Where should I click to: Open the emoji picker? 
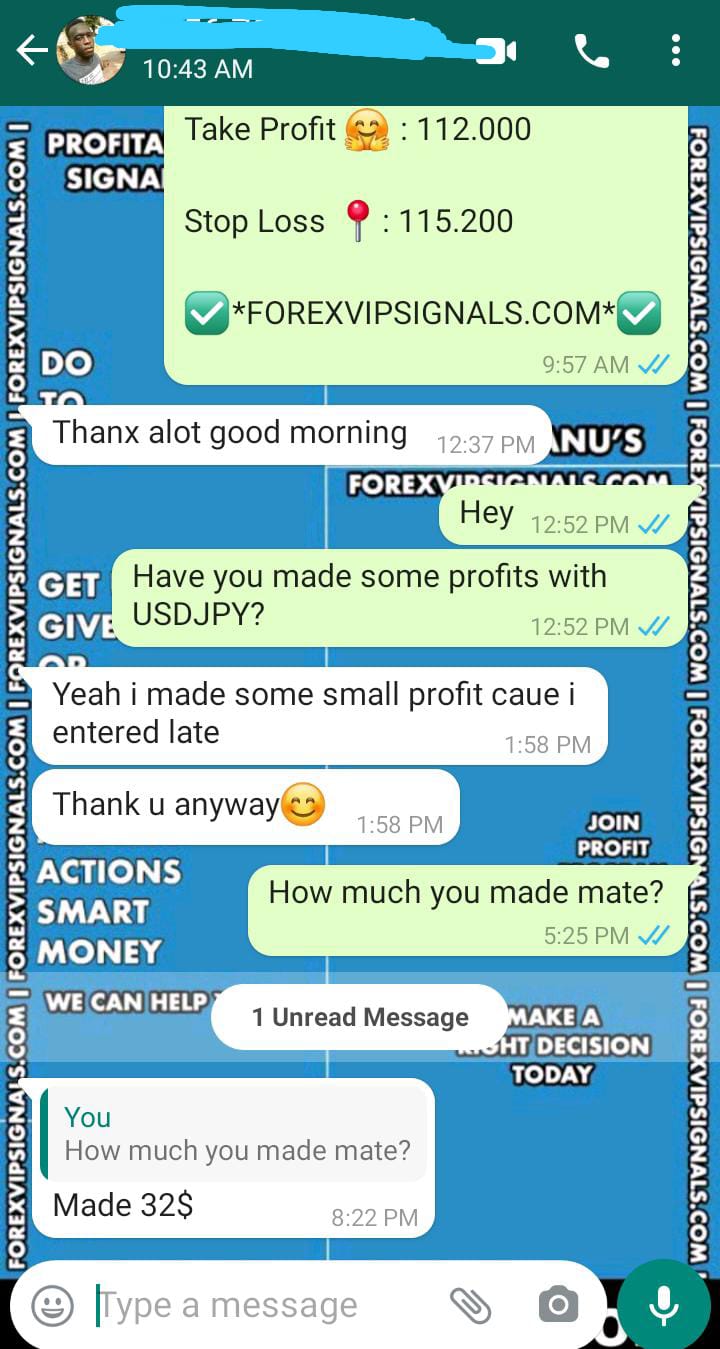(52, 1305)
